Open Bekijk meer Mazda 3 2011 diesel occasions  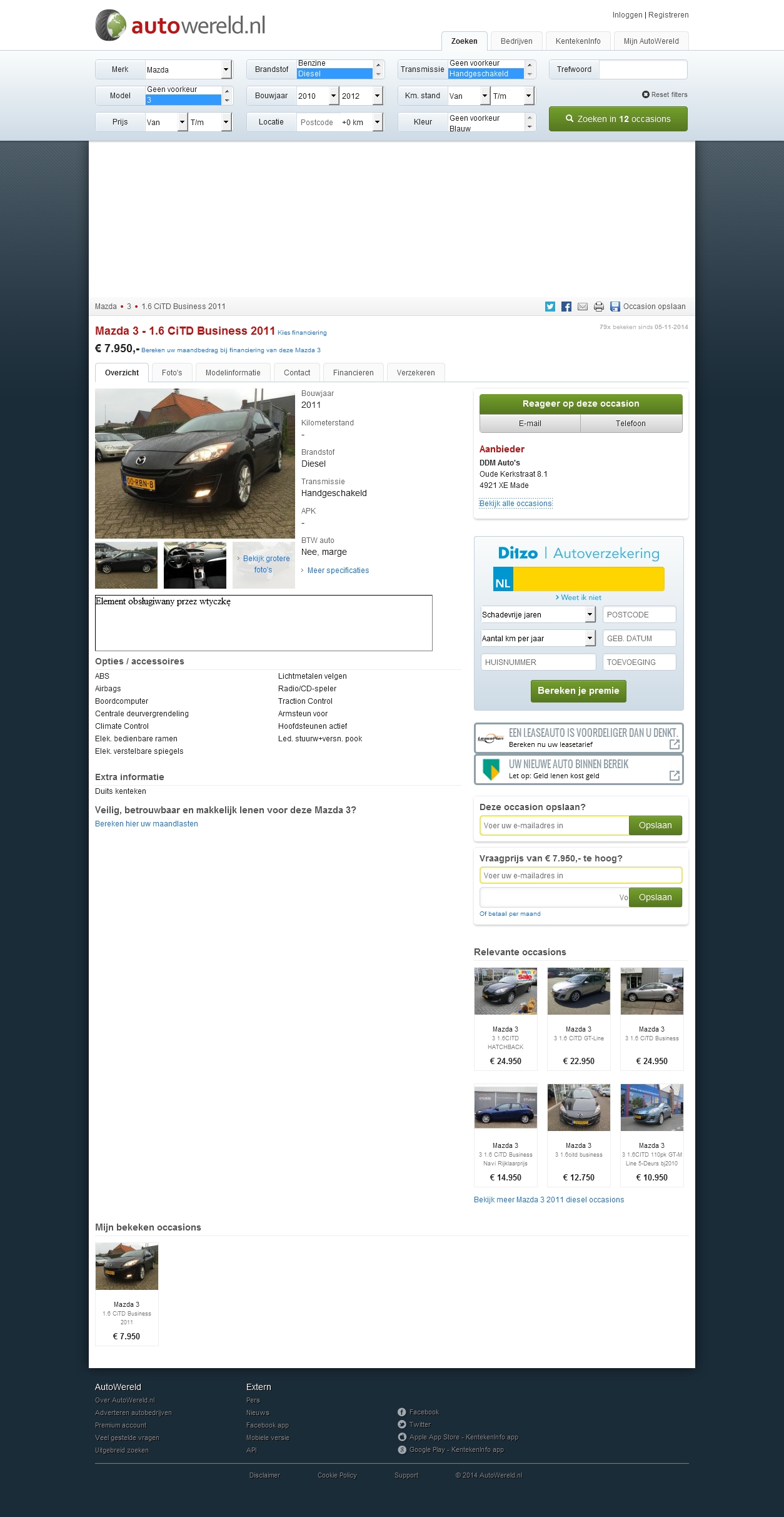(549, 1200)
